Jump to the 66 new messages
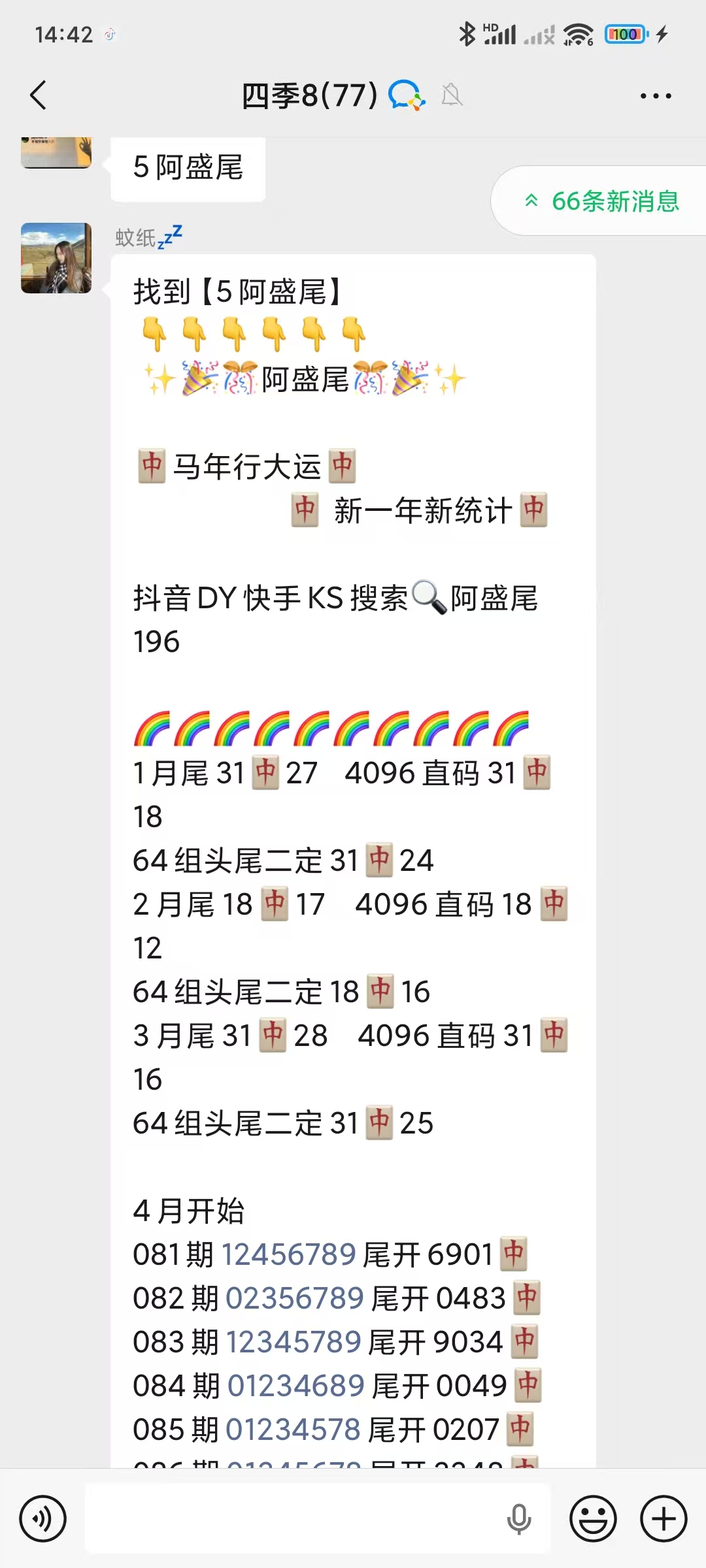The width and height of the screenshot is (706, 1568). 601,201
